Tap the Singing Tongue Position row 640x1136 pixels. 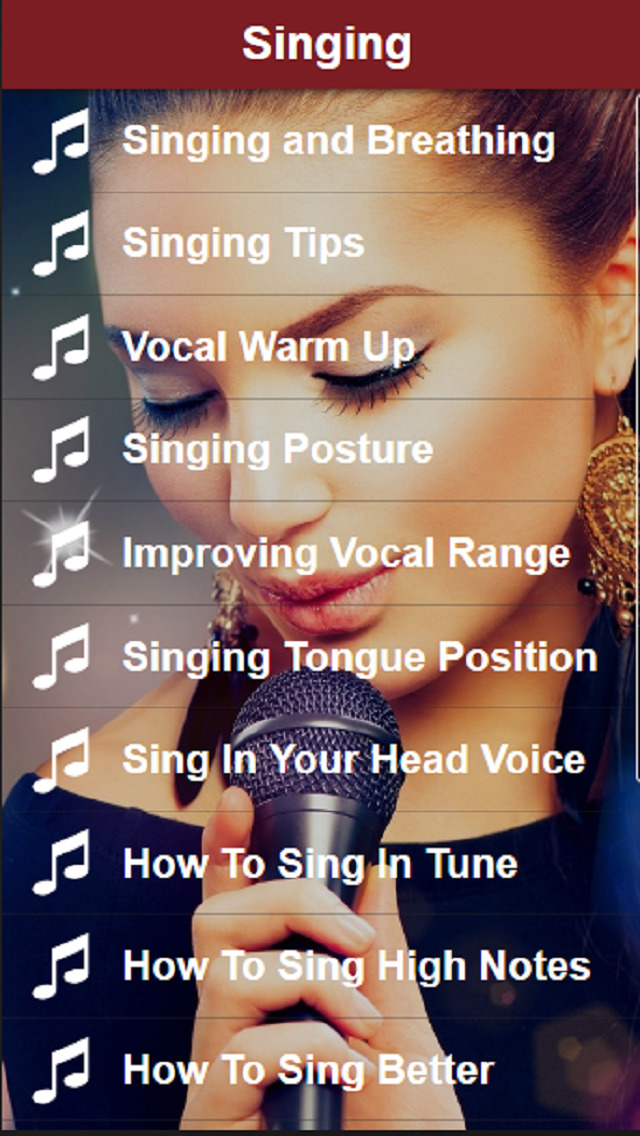click(x=359, y=657)
